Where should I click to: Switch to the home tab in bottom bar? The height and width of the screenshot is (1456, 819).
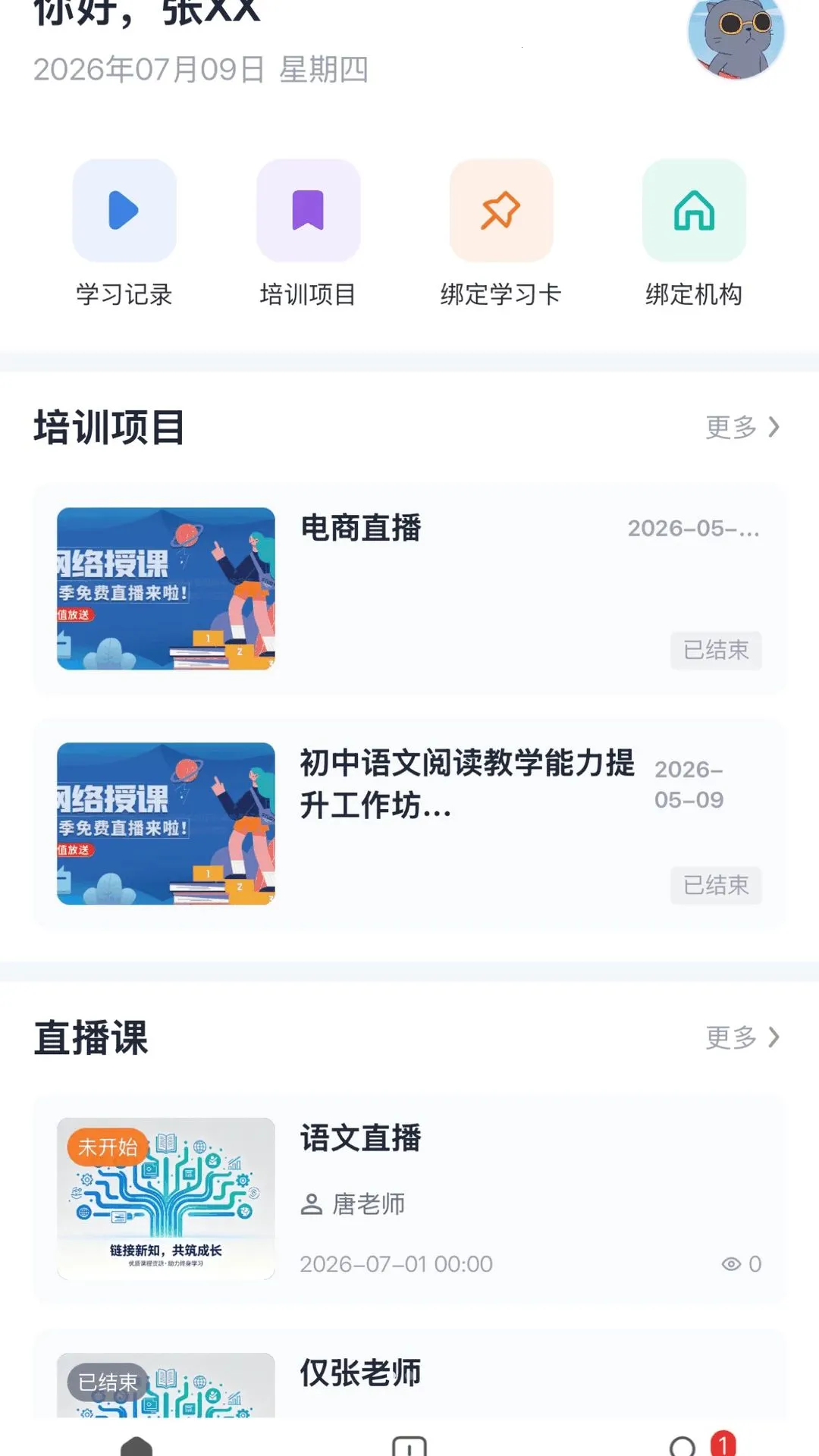point(136,1443)
